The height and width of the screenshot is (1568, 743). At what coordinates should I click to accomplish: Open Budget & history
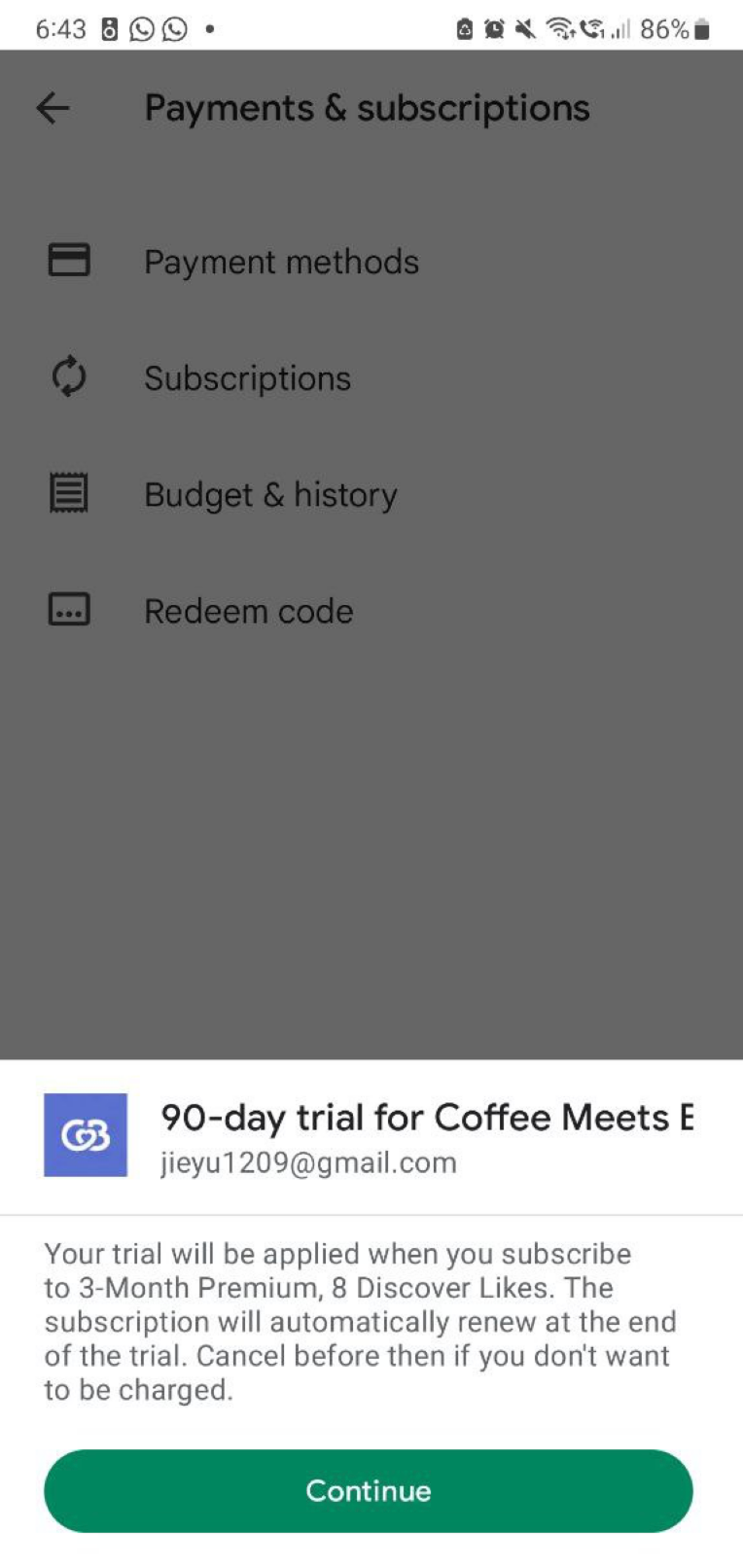(x=270, y=495)
